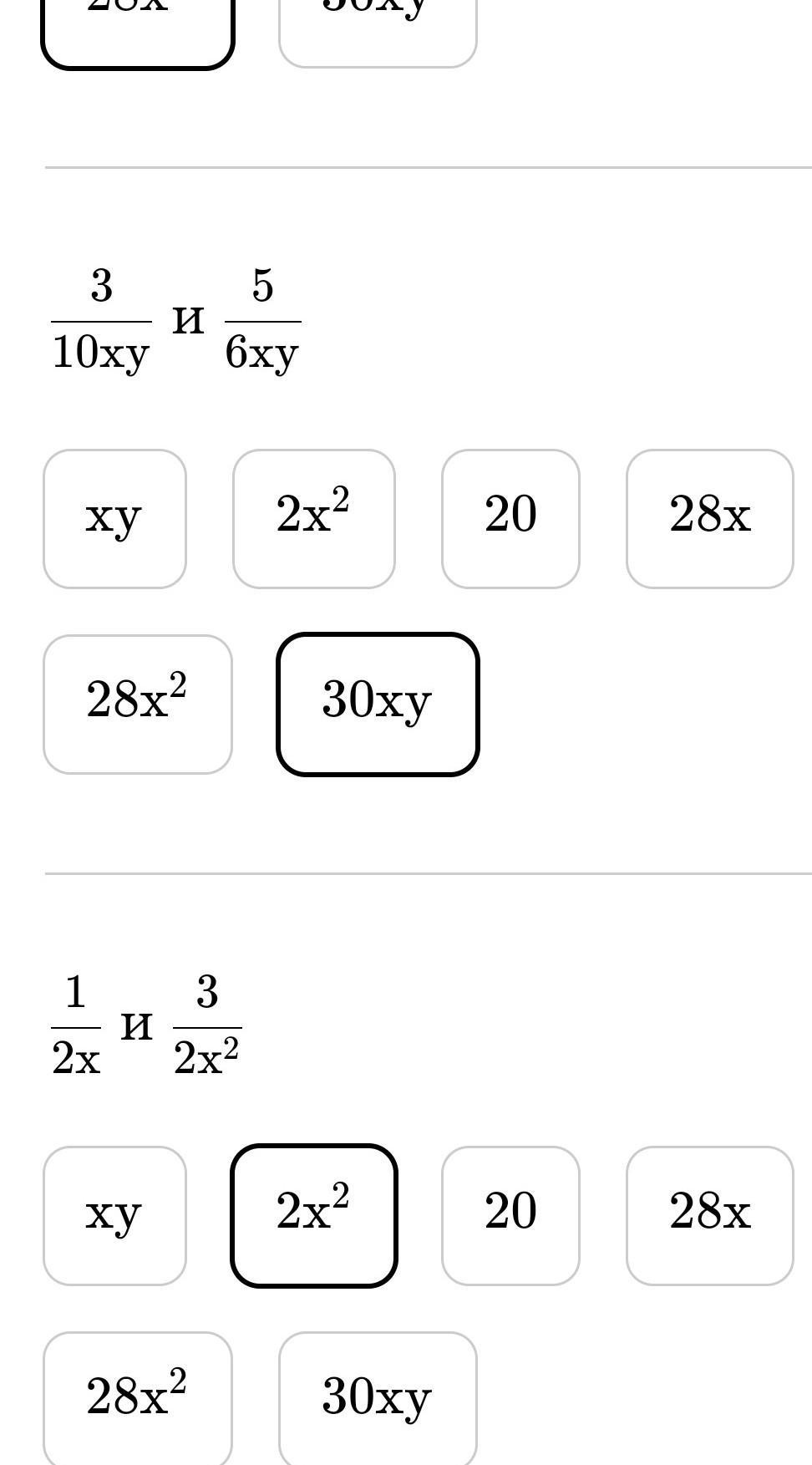The image size is (812, 1465).
Task: Select 28x² for the 1/2x and 3/2x² question
Action: (138, 1398)
